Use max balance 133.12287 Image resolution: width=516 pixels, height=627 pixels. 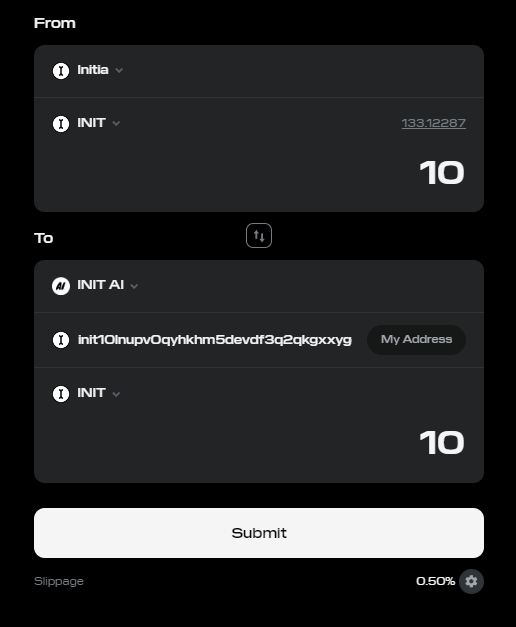point(434,123)
